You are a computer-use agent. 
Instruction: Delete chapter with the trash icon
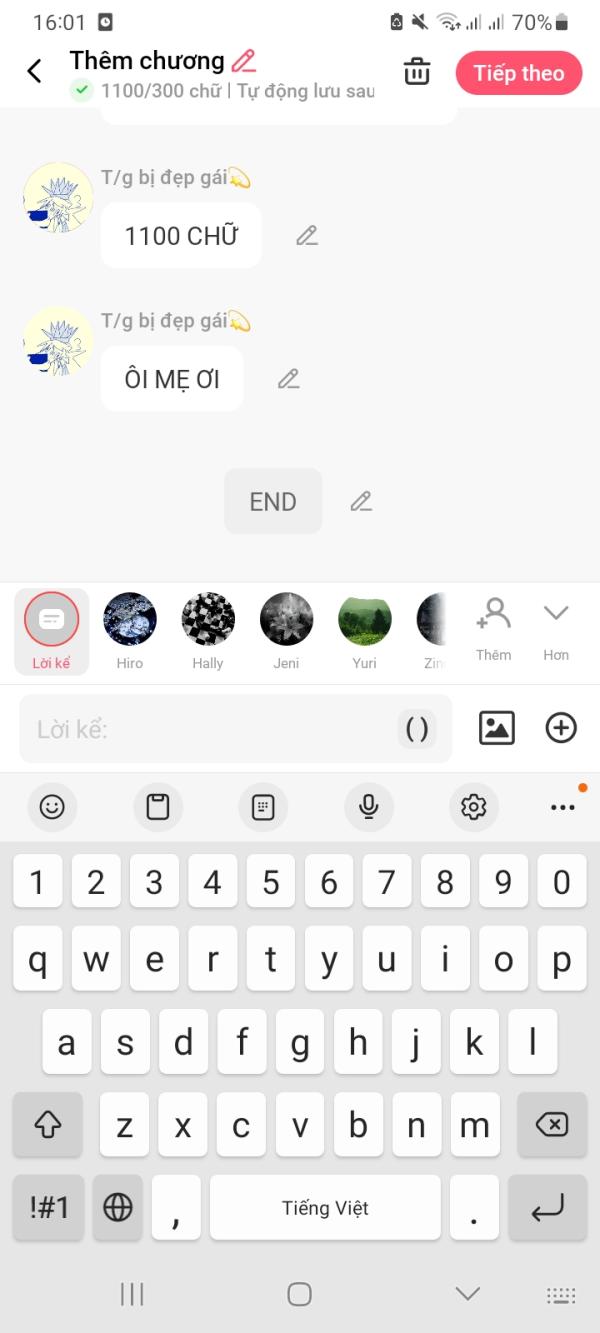(417, 72)
